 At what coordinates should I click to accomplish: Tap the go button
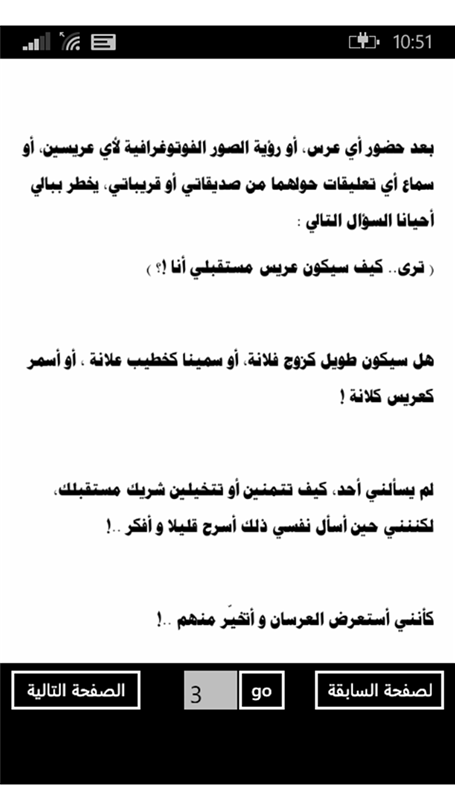click(x=261, y=690)
